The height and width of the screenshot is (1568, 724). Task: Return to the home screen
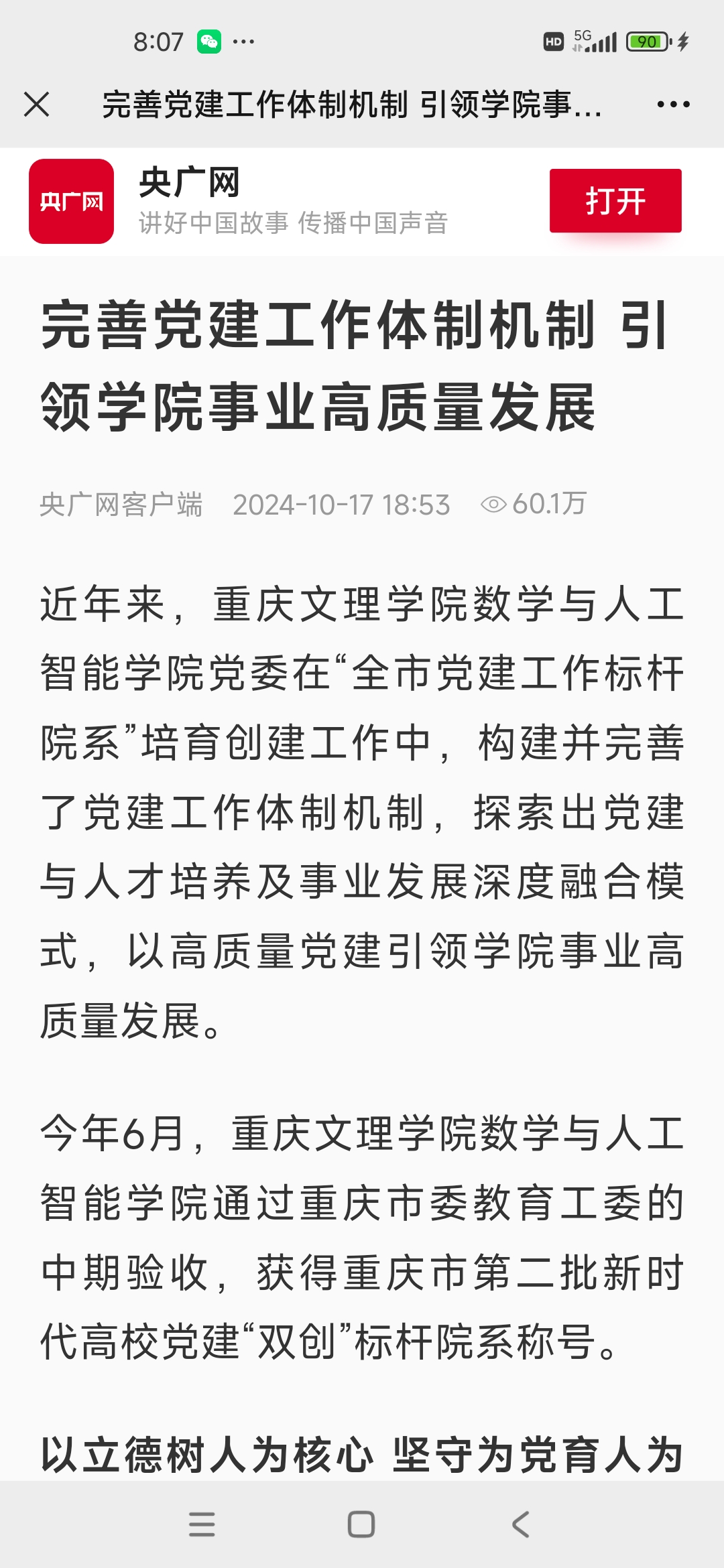tap(361, 1524)
